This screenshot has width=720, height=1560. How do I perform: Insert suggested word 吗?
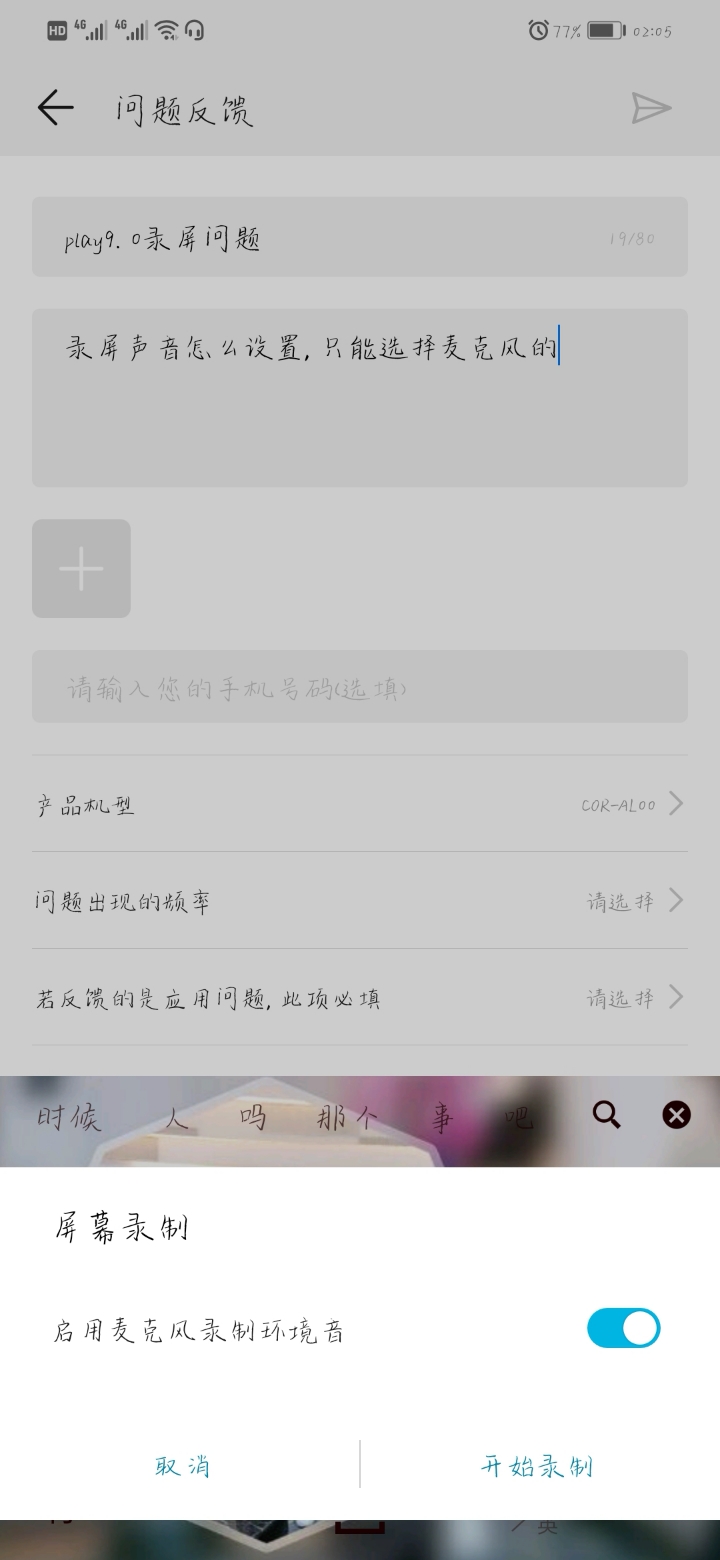(254, 1116)
